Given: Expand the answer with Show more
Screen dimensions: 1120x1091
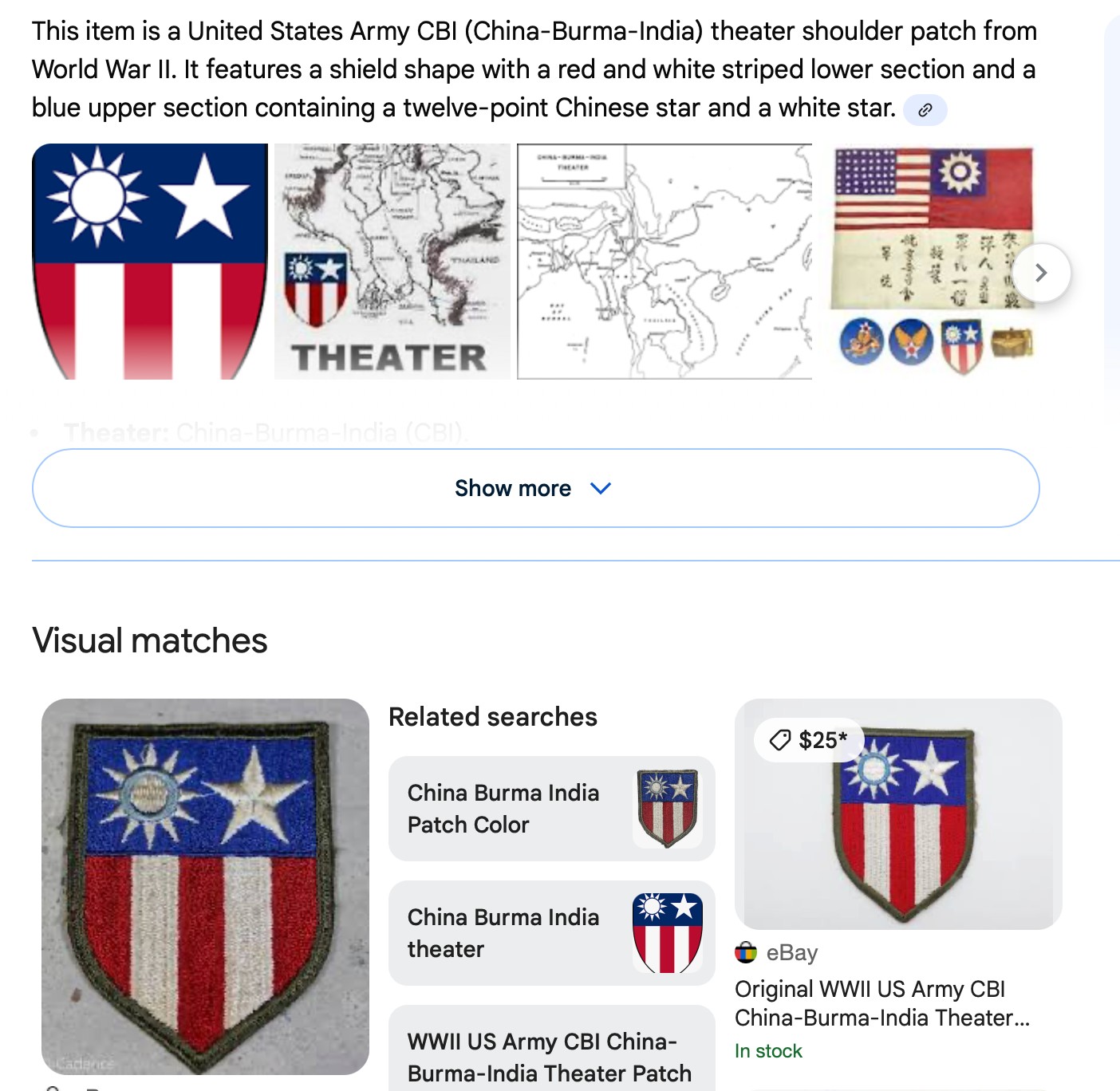Looking at the screenshot, I should [x=535, y=488].
